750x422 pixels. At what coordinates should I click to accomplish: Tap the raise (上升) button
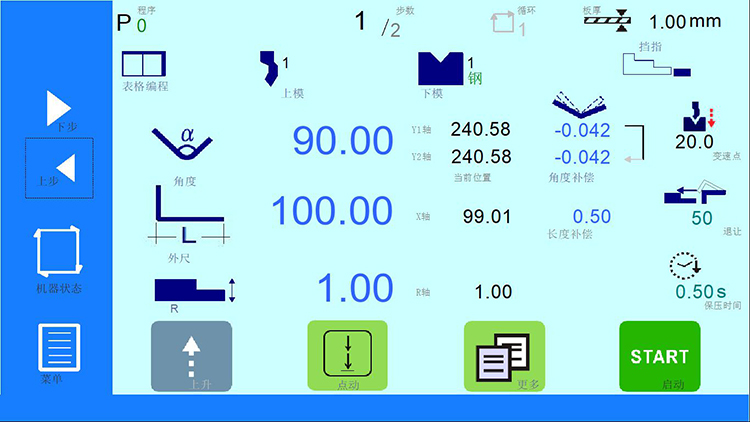pyautogui.click(x=191, y=356)
